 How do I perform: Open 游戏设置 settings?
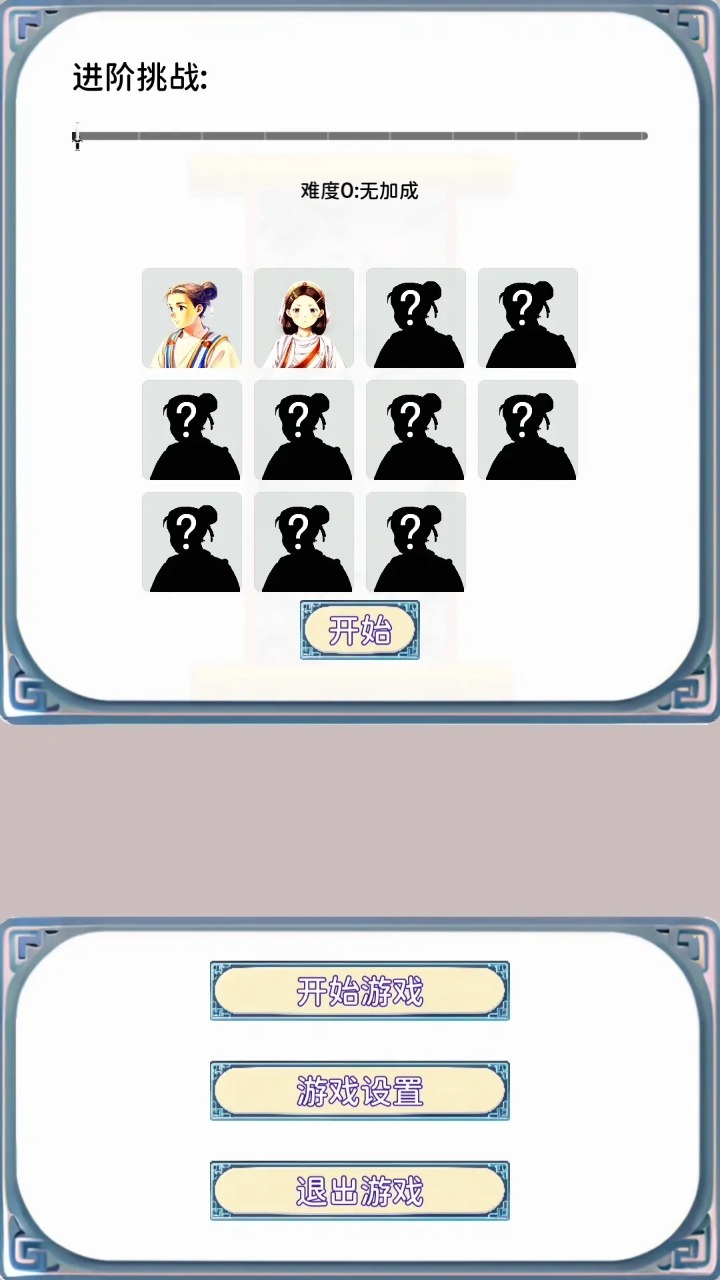click(359, 1091)
